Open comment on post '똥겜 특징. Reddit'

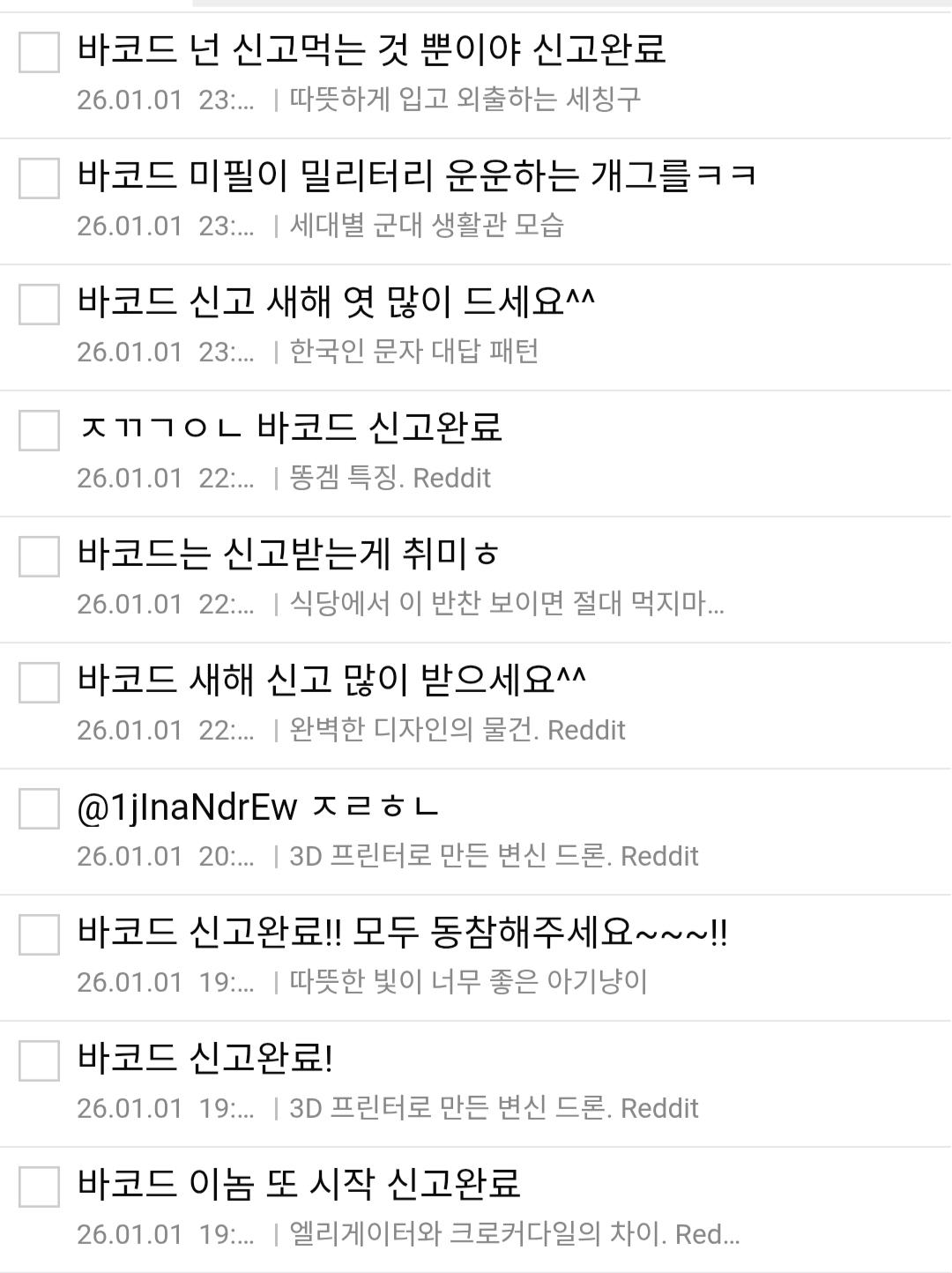pos(291,428)
